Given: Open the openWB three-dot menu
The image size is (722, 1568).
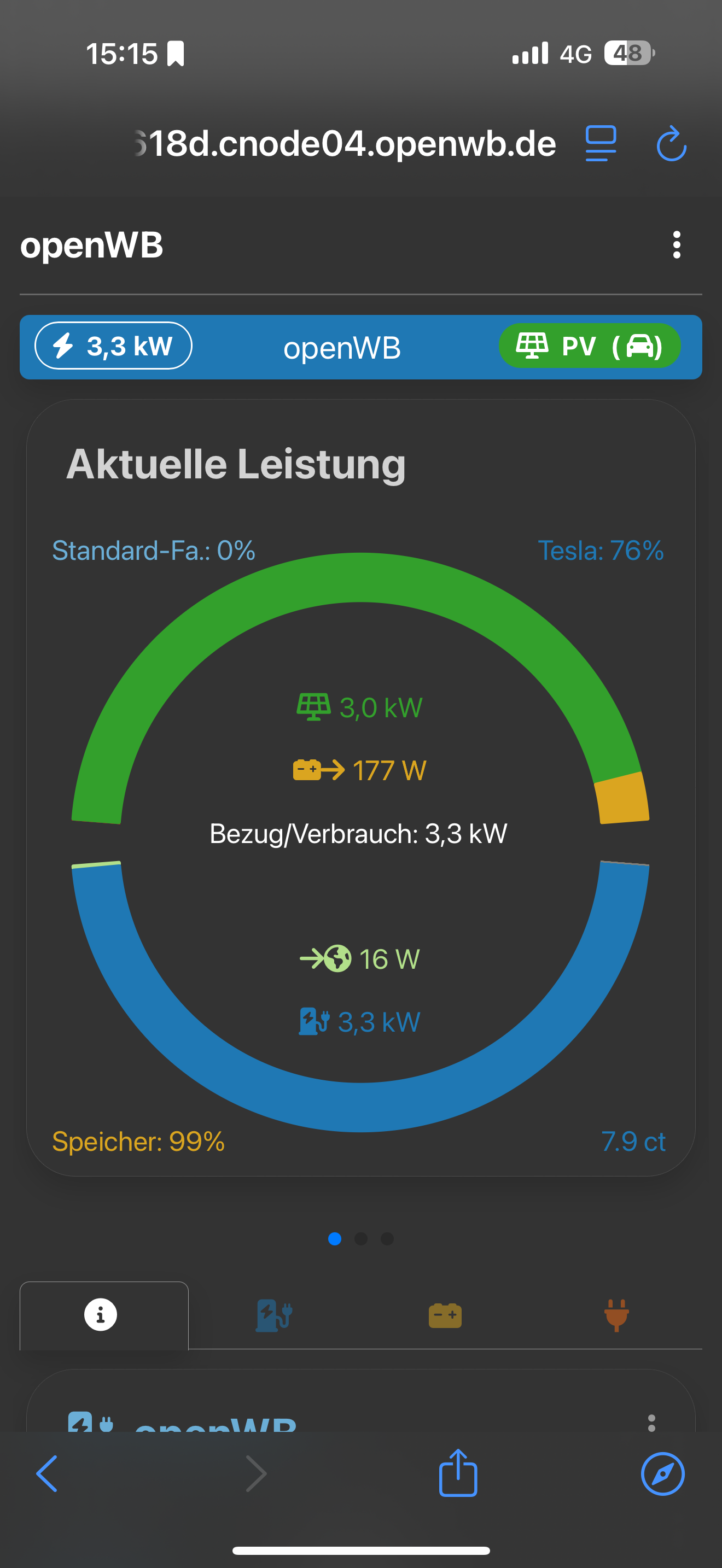Looking at the screenshot, I should point(677,245).
